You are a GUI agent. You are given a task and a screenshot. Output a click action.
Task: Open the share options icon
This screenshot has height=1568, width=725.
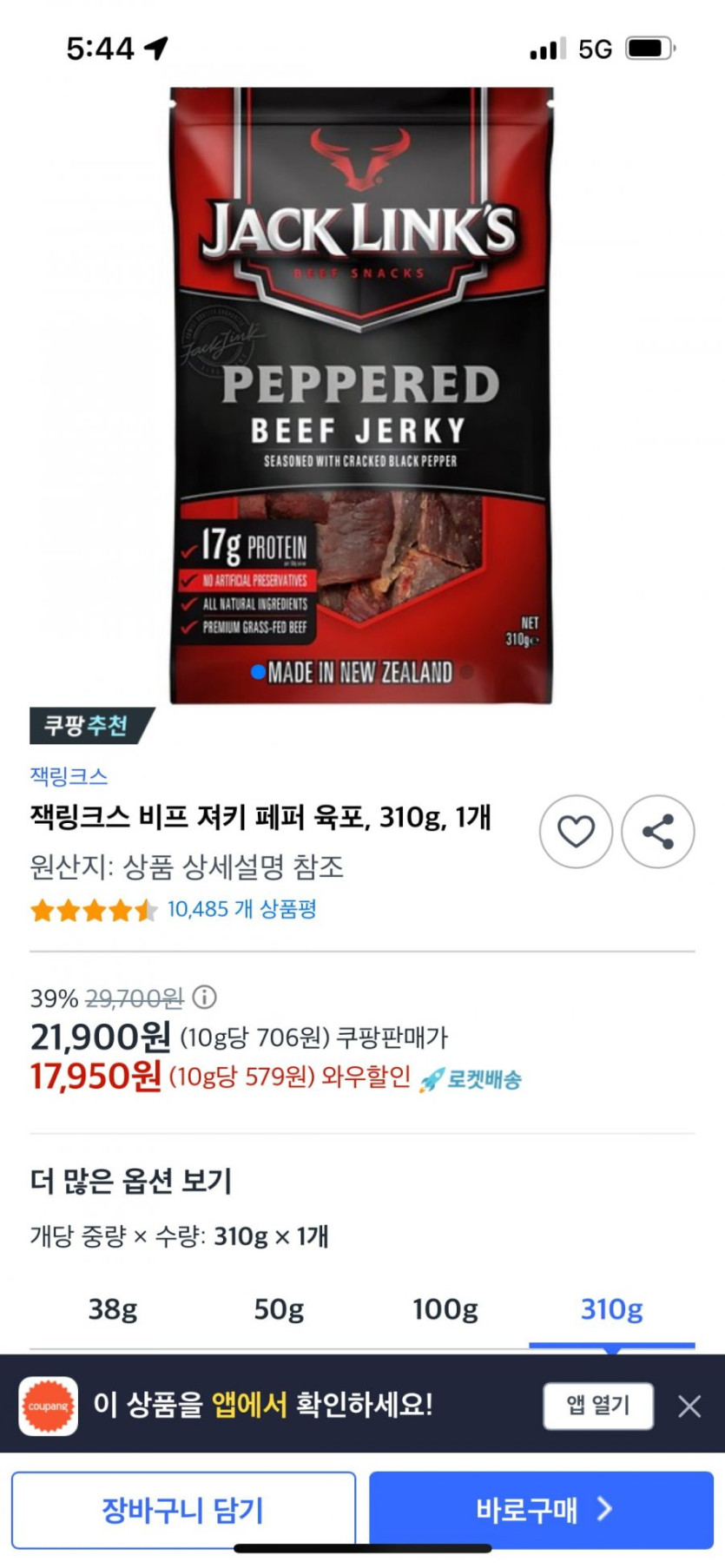pos(658,831)
